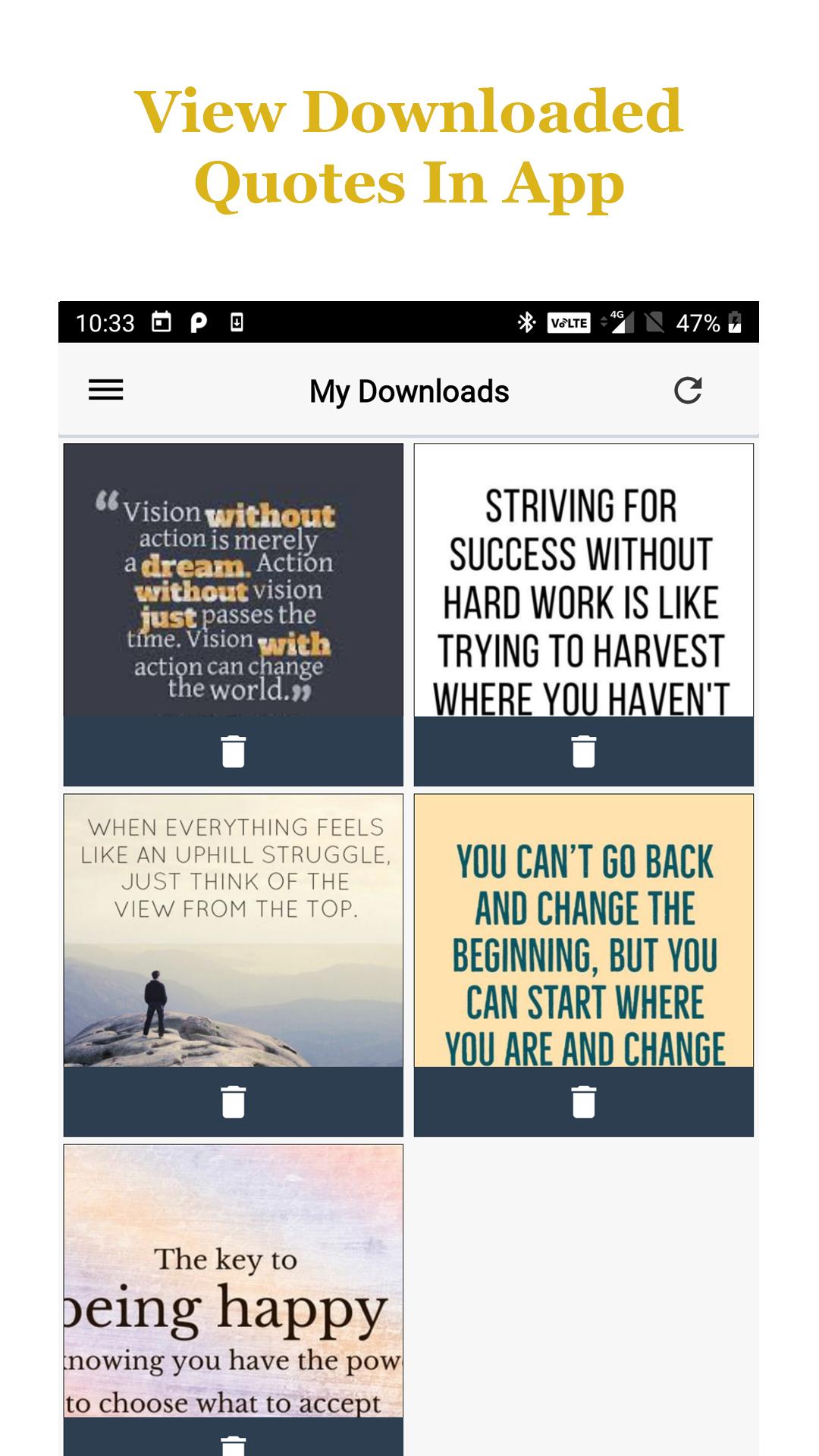Refresh the My Downloads list

pyautogui.click(x=688, y=391)
